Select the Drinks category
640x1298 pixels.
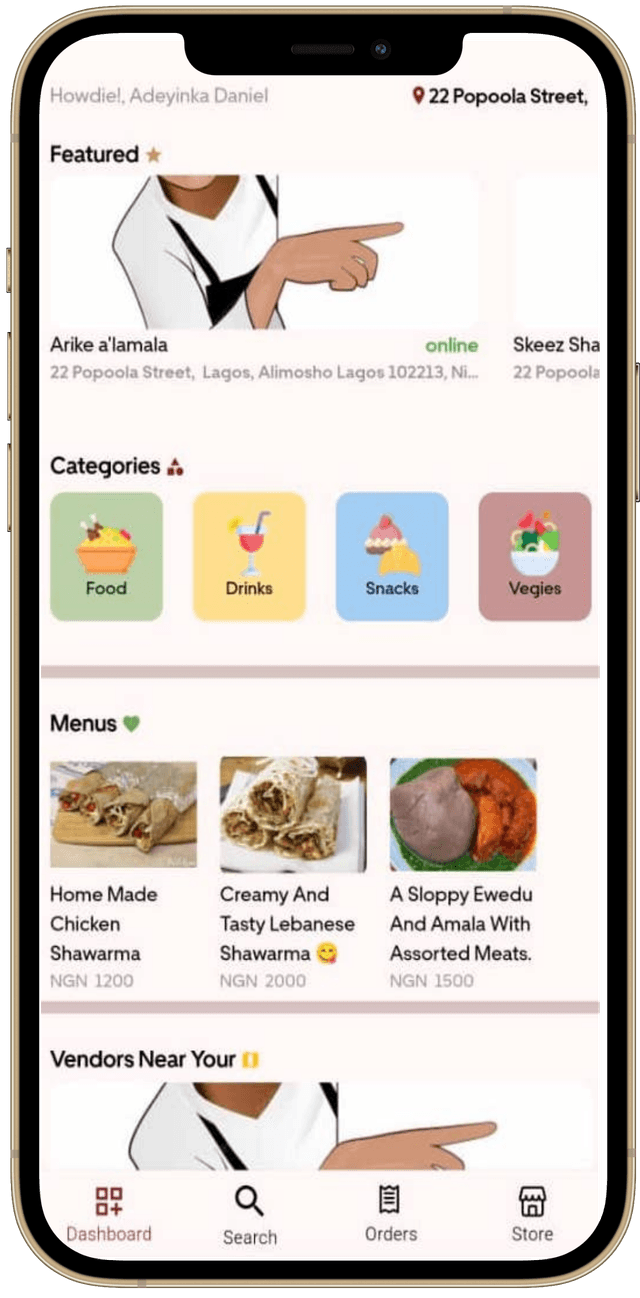pos(249,556)
